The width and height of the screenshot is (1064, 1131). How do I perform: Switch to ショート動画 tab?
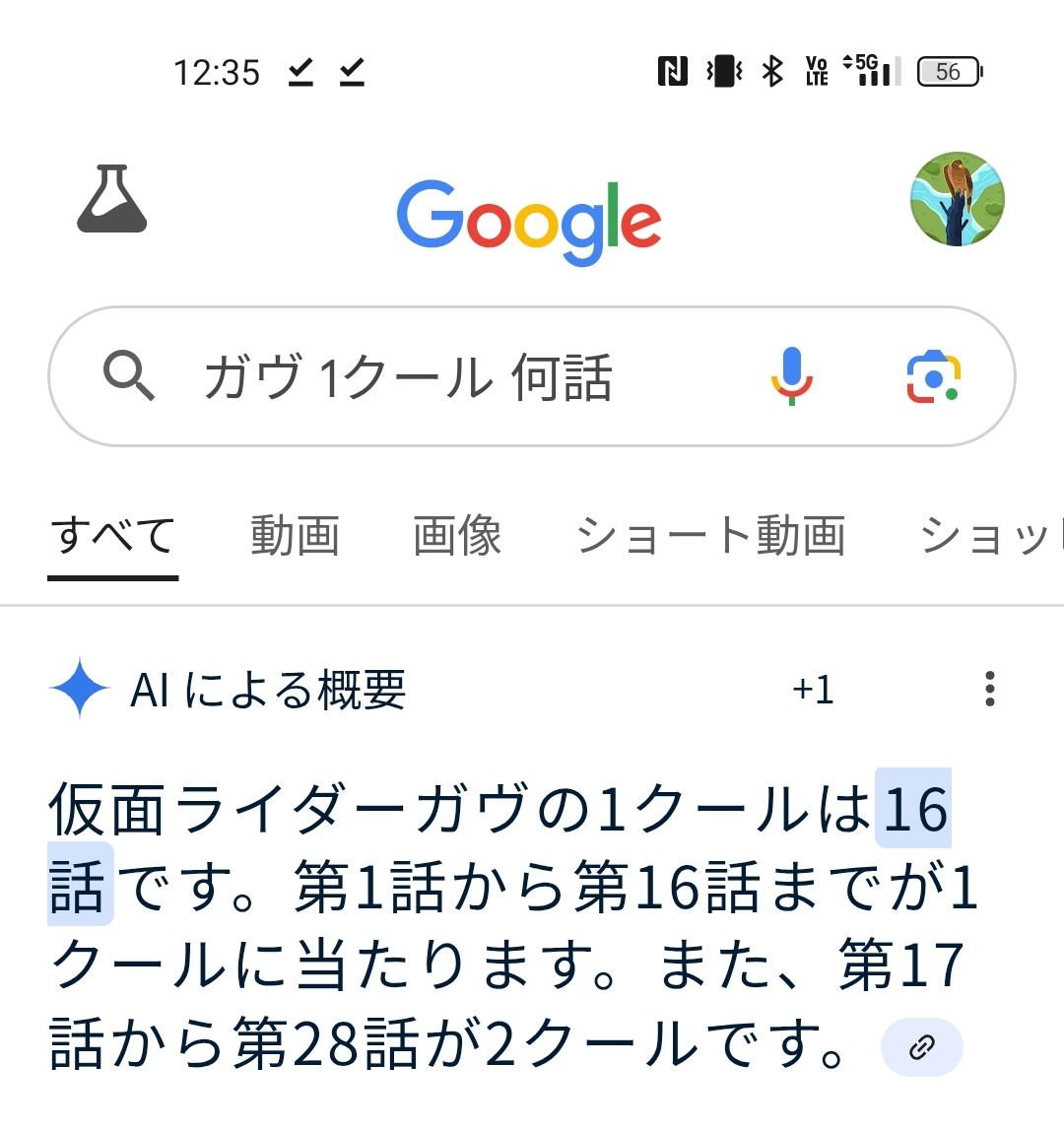click(710, 537)
